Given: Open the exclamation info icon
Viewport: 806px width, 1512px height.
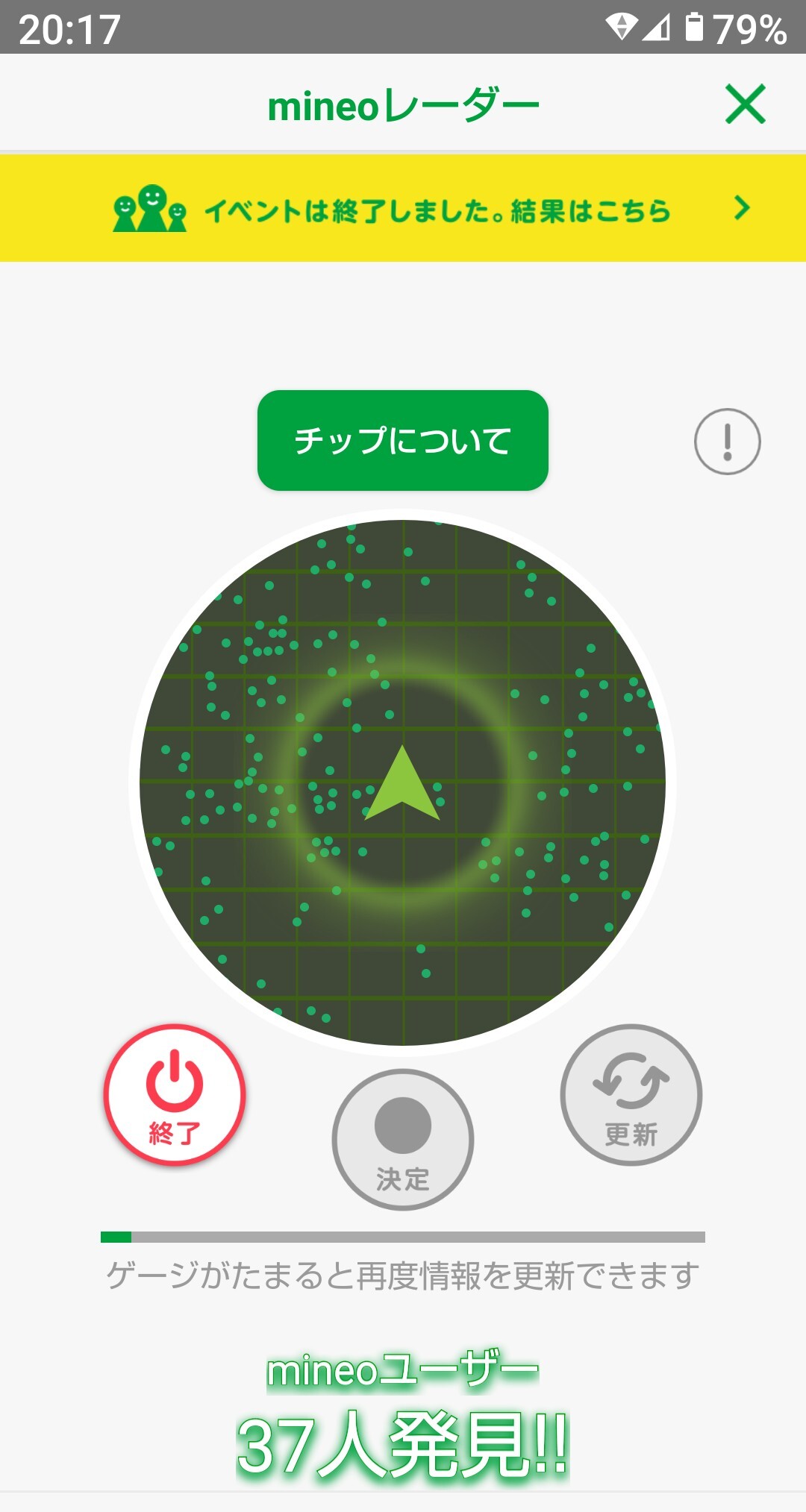Looking at the screenshot, I should (727, 442).
